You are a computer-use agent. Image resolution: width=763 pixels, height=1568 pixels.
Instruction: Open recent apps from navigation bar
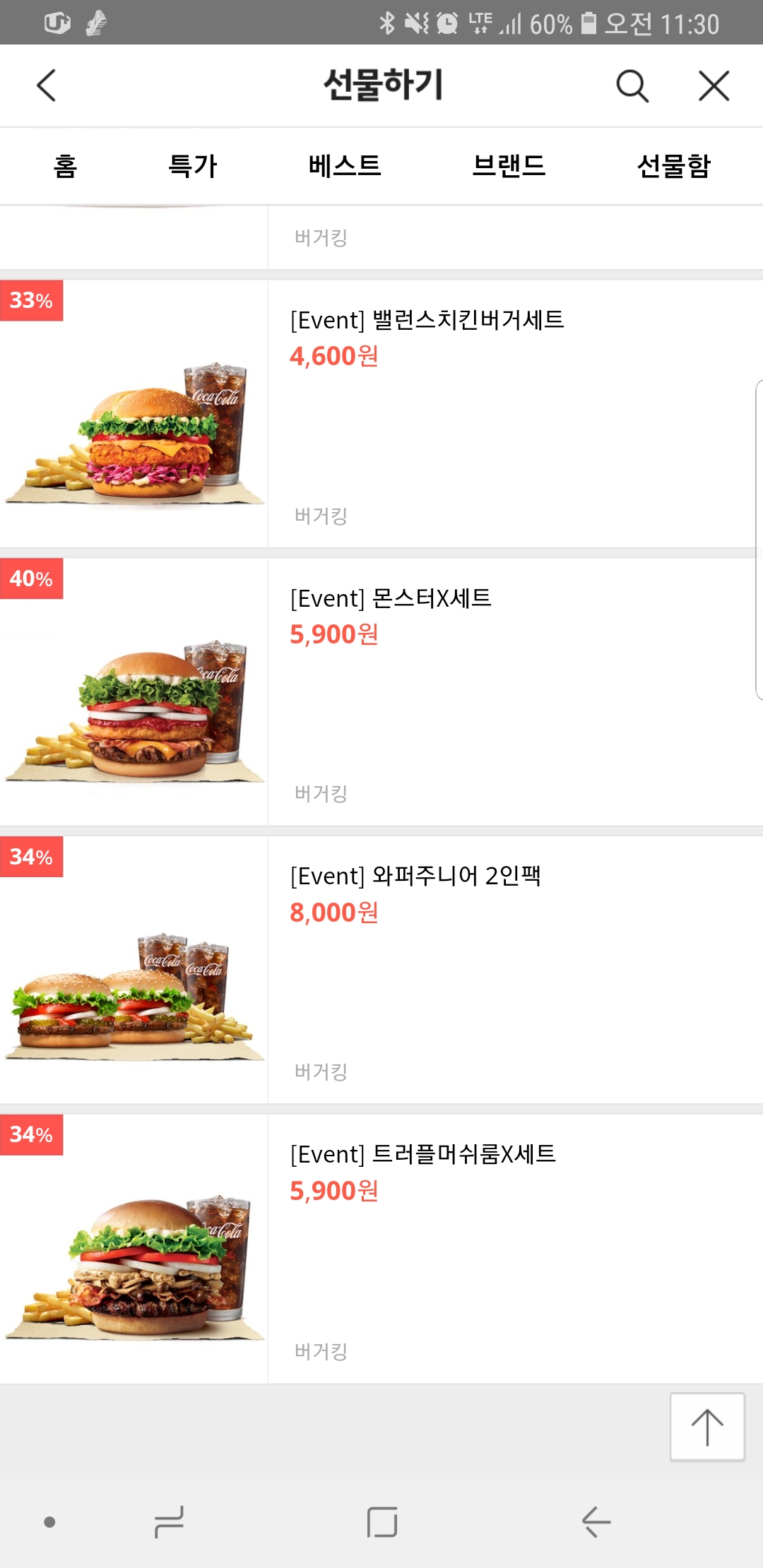tap(169, 1521)
